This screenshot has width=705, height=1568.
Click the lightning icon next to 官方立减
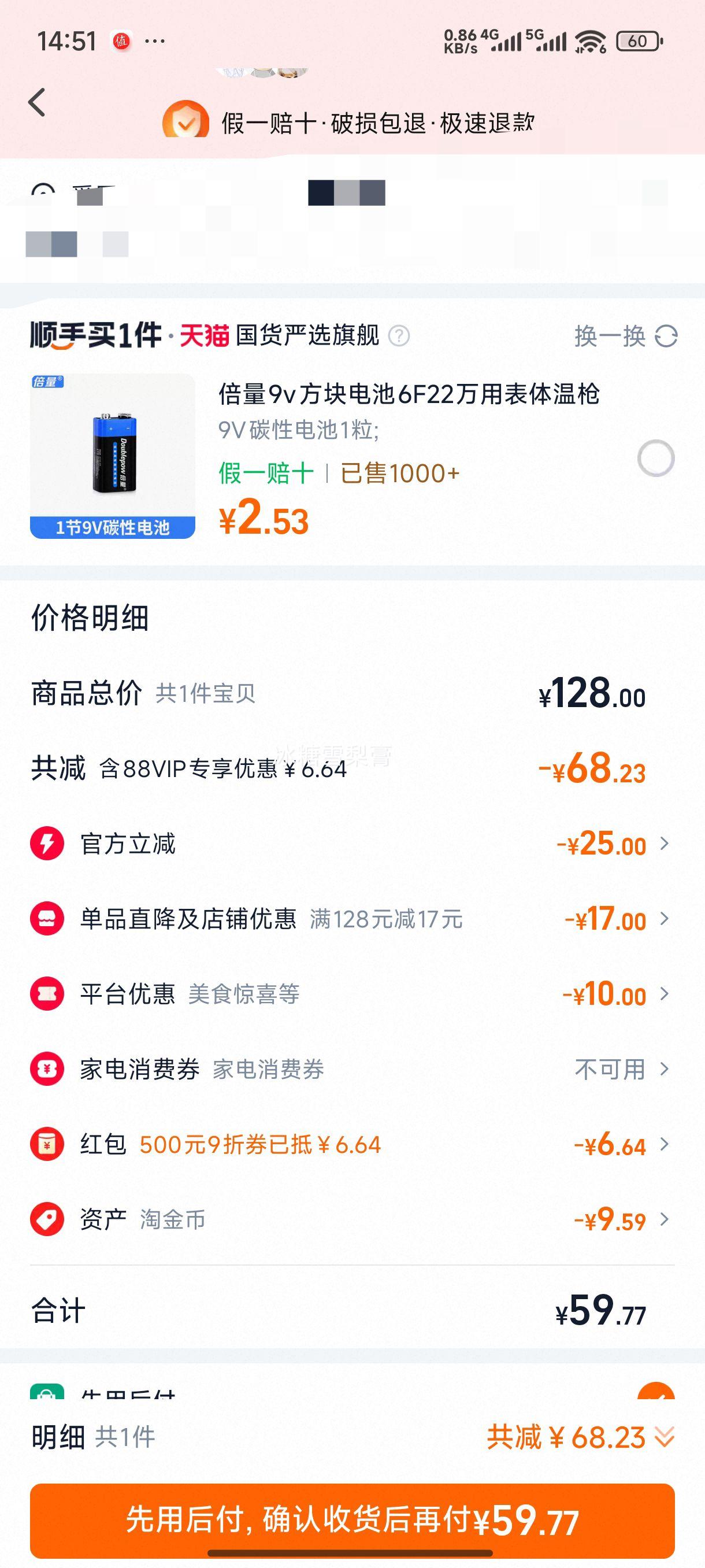pos(47,845)
